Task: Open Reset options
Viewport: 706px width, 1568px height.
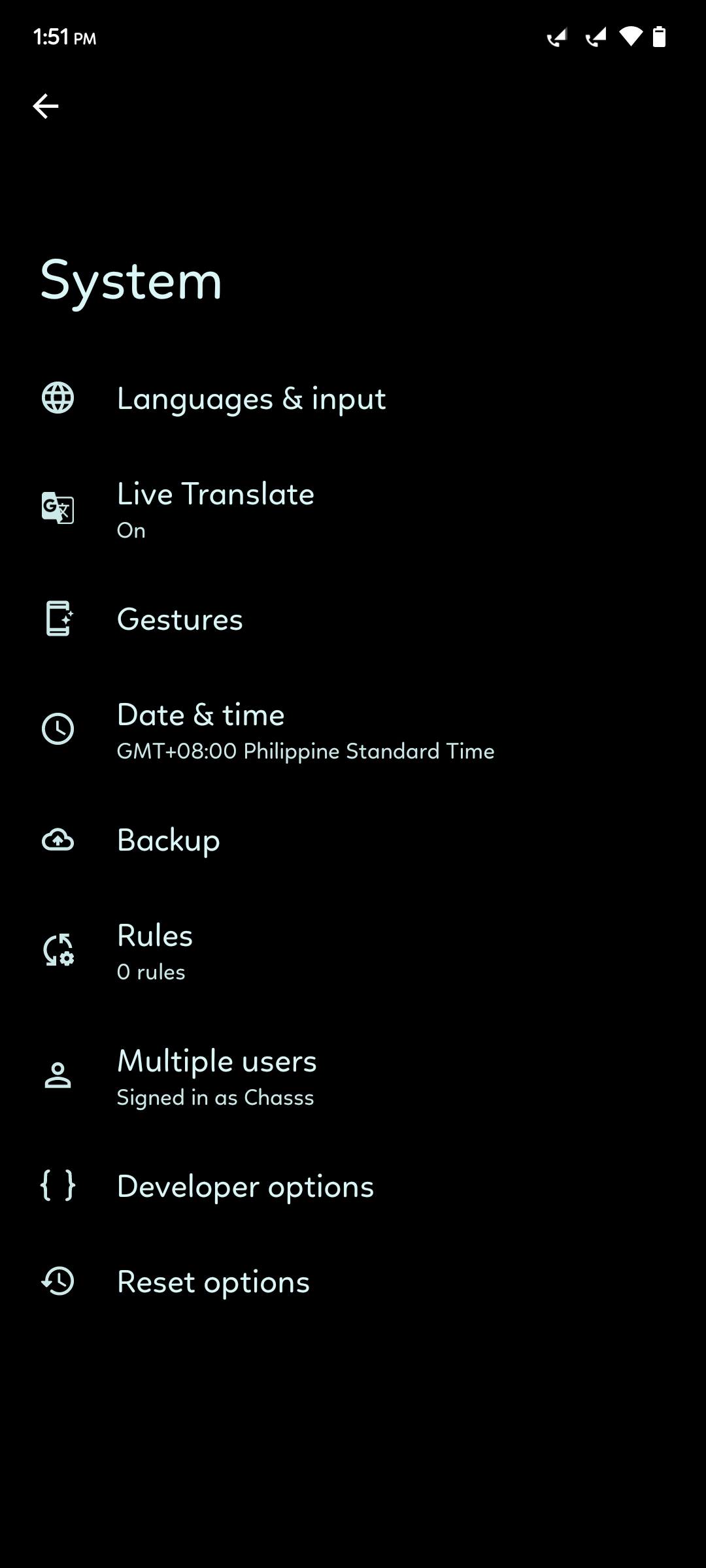Action: click(x=213, y=1282)
